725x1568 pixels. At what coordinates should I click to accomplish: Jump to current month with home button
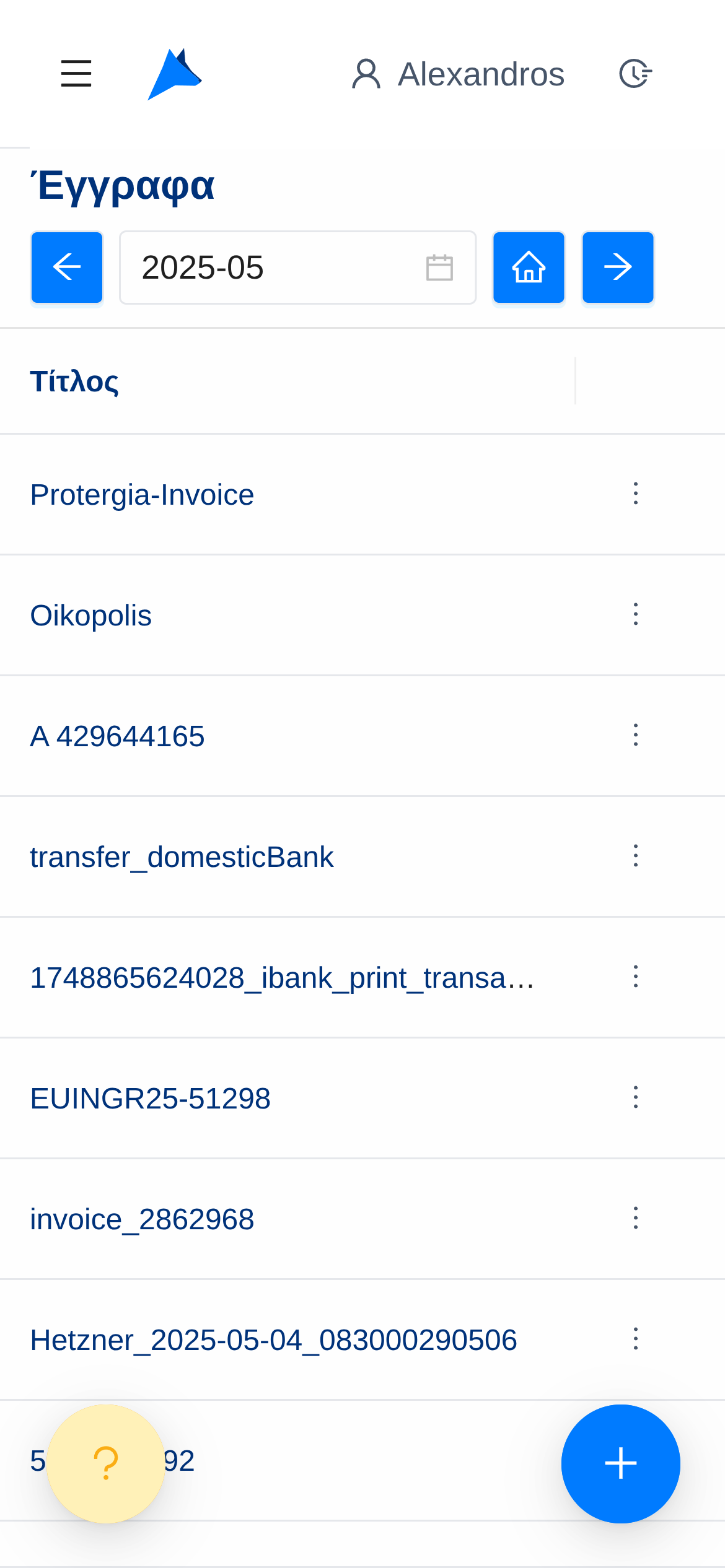click(x=529, y=268)
